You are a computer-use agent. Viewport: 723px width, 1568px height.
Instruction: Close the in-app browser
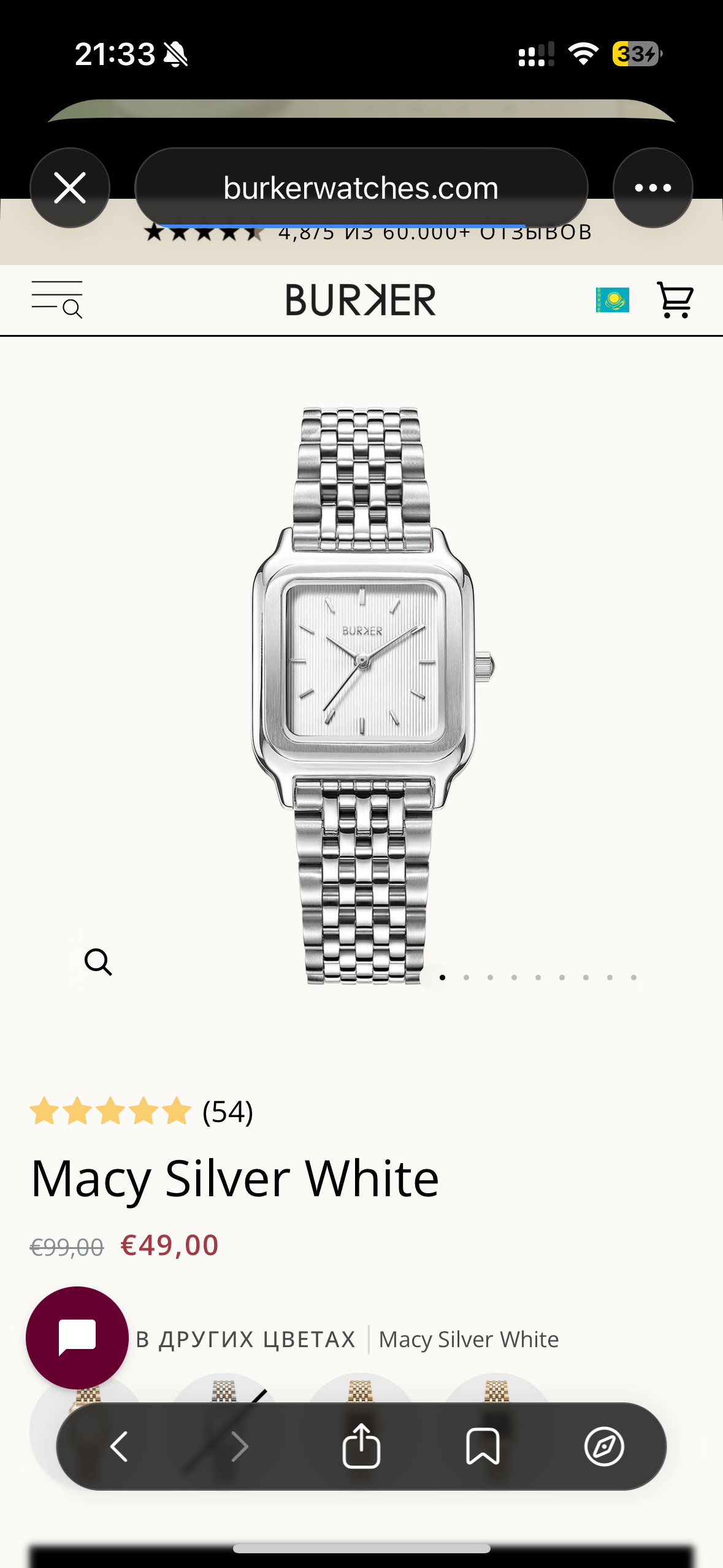[70, 188]
